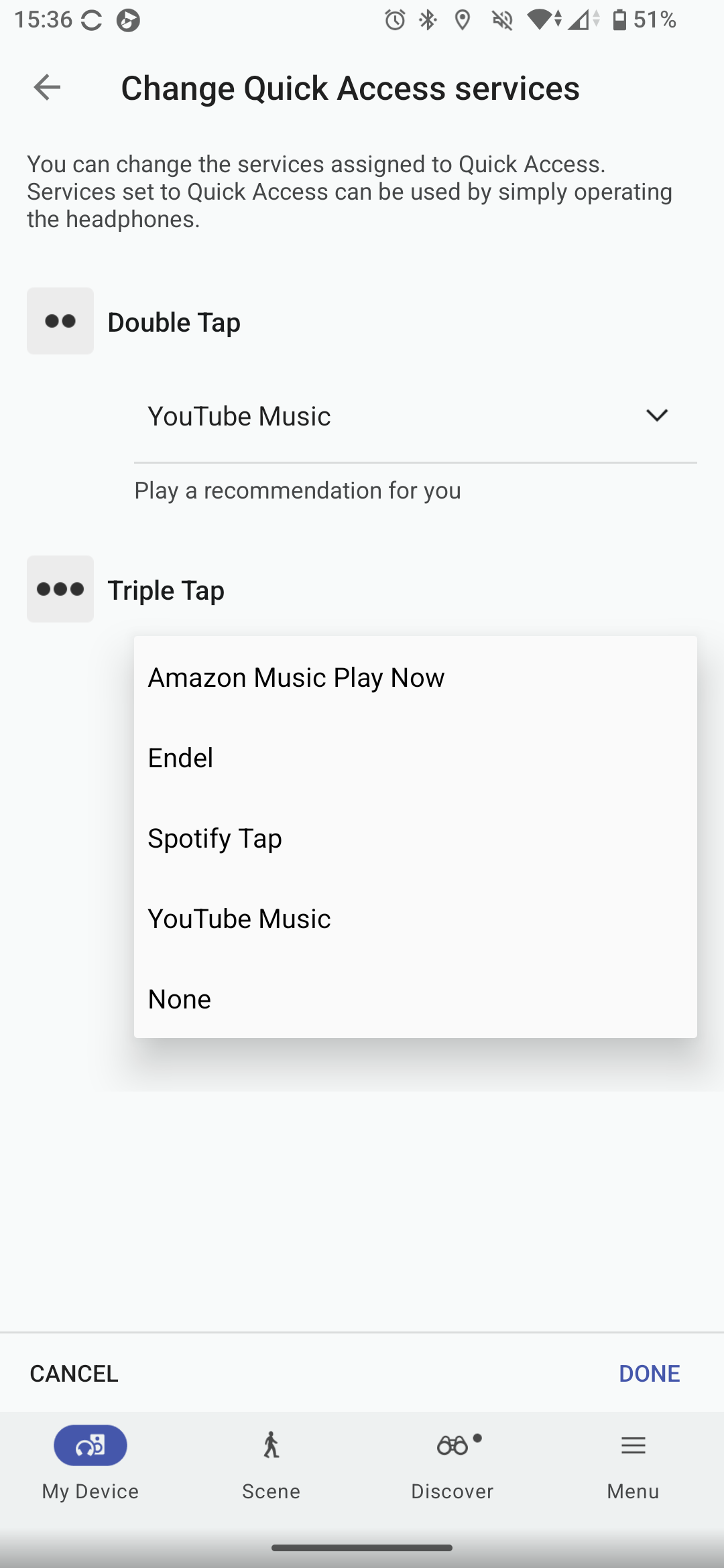Screen dimensions: 724x1568
Task: Switch to the My Device tab
Action: coord(90,1462)
